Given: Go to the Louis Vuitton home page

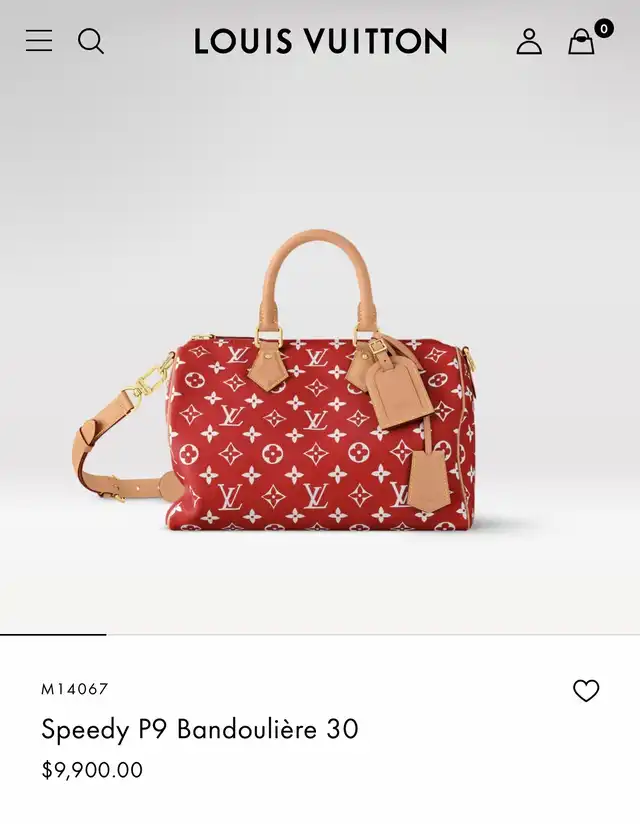Looking at the screenshot, I should click(x=320, y=41).
